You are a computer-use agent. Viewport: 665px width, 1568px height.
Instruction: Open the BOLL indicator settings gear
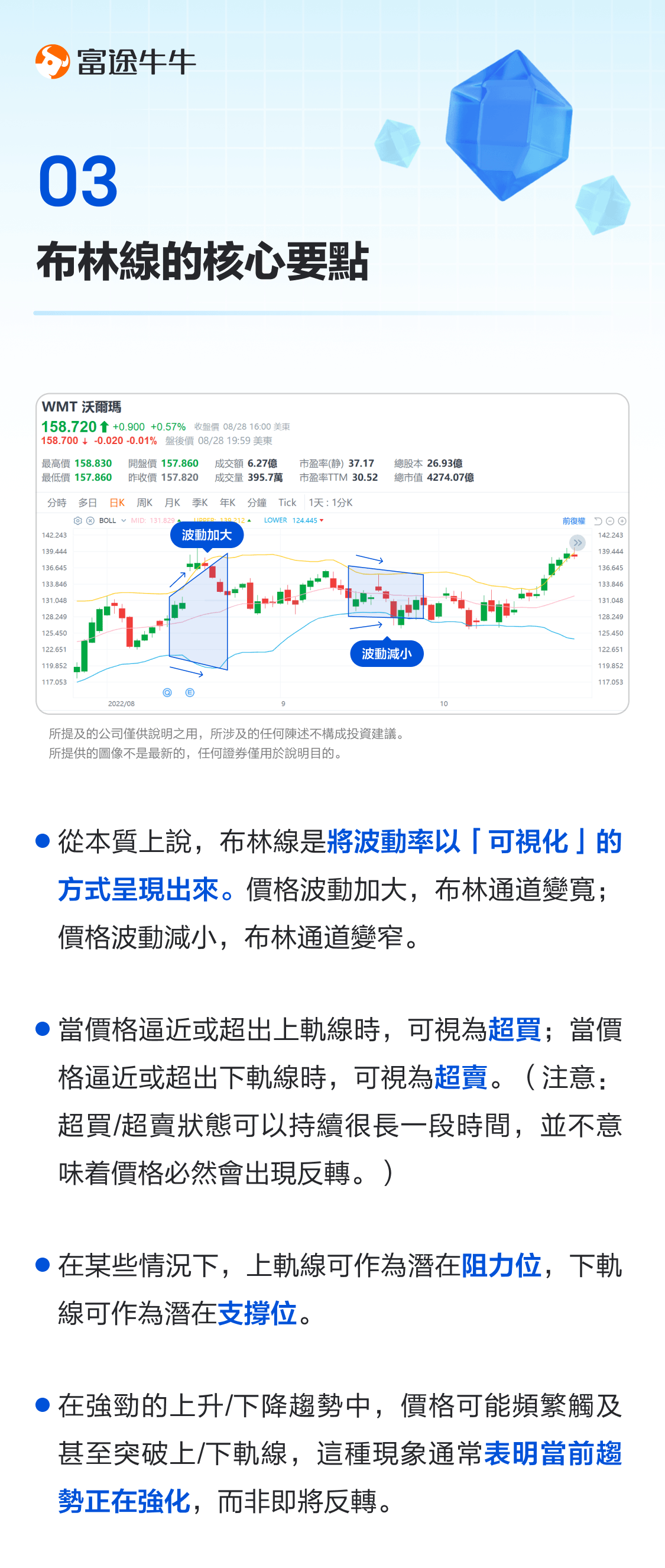(77, 521)
